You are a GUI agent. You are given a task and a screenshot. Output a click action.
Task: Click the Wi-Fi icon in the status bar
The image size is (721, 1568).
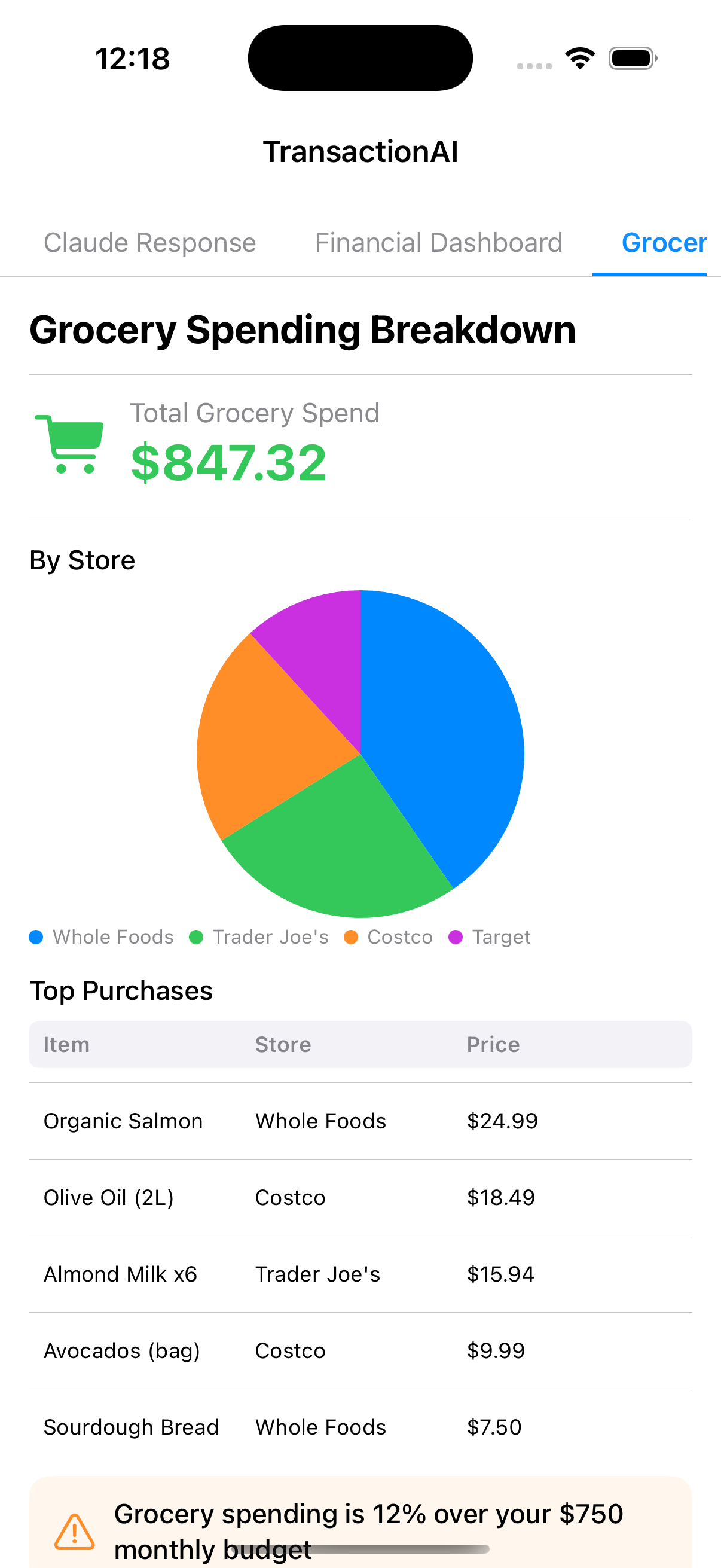pyautogui.click(x=580, y=57)
